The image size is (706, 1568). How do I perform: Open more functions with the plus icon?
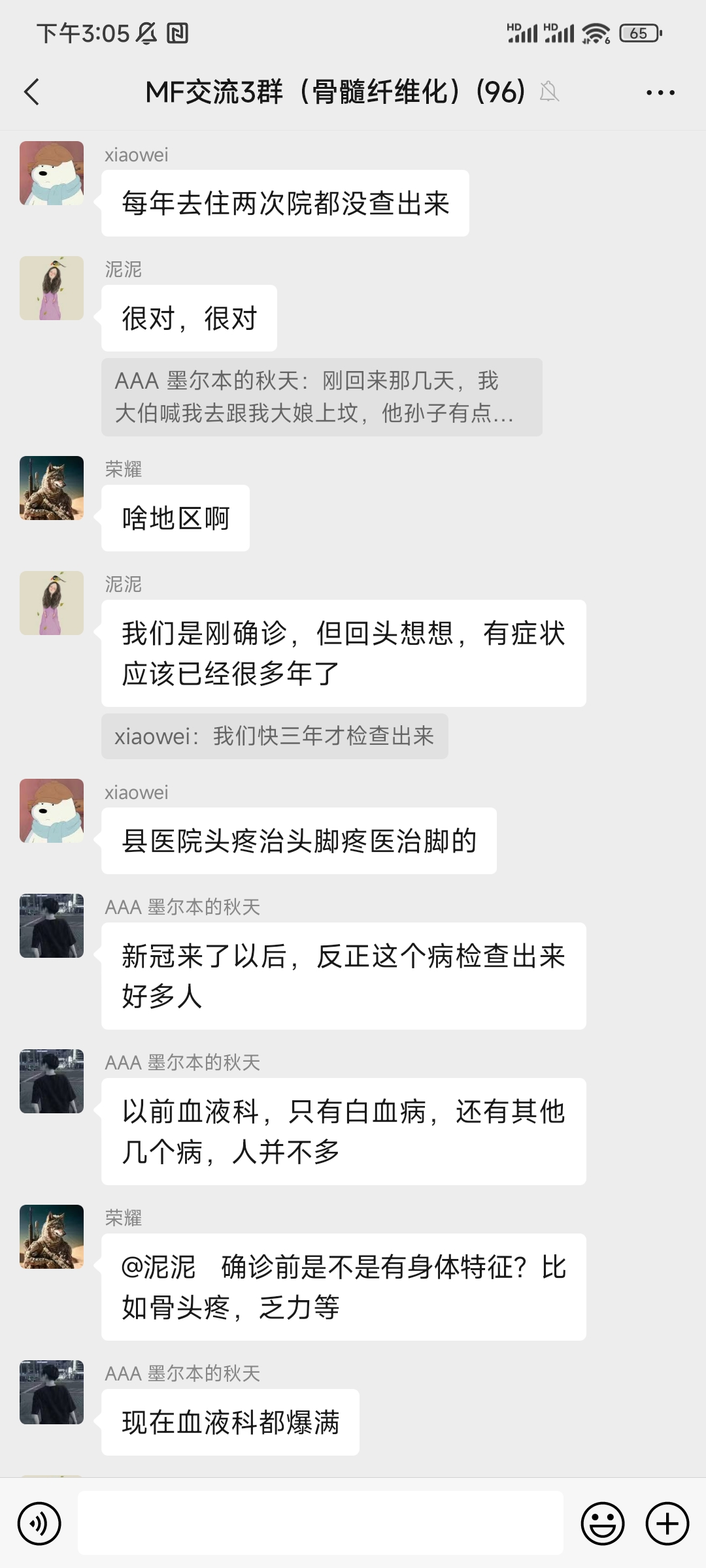pos(665,1522)
